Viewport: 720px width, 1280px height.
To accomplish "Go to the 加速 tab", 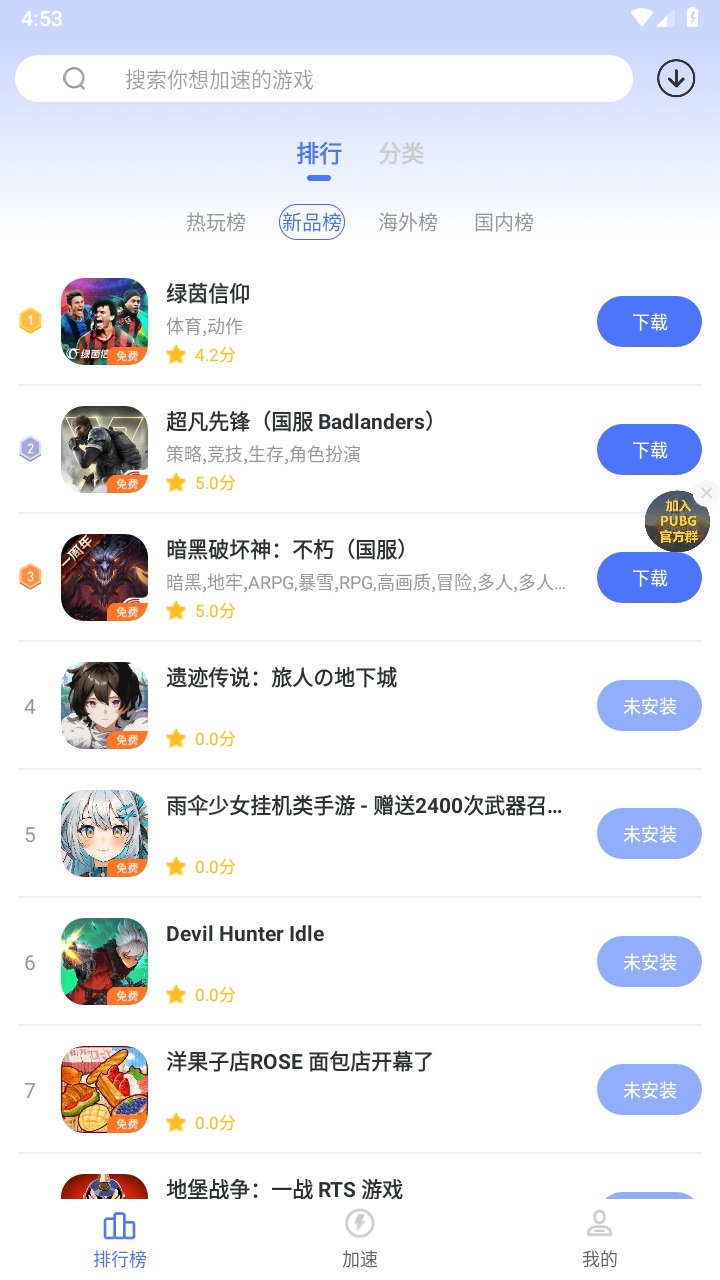I will tap(360, 1238).
